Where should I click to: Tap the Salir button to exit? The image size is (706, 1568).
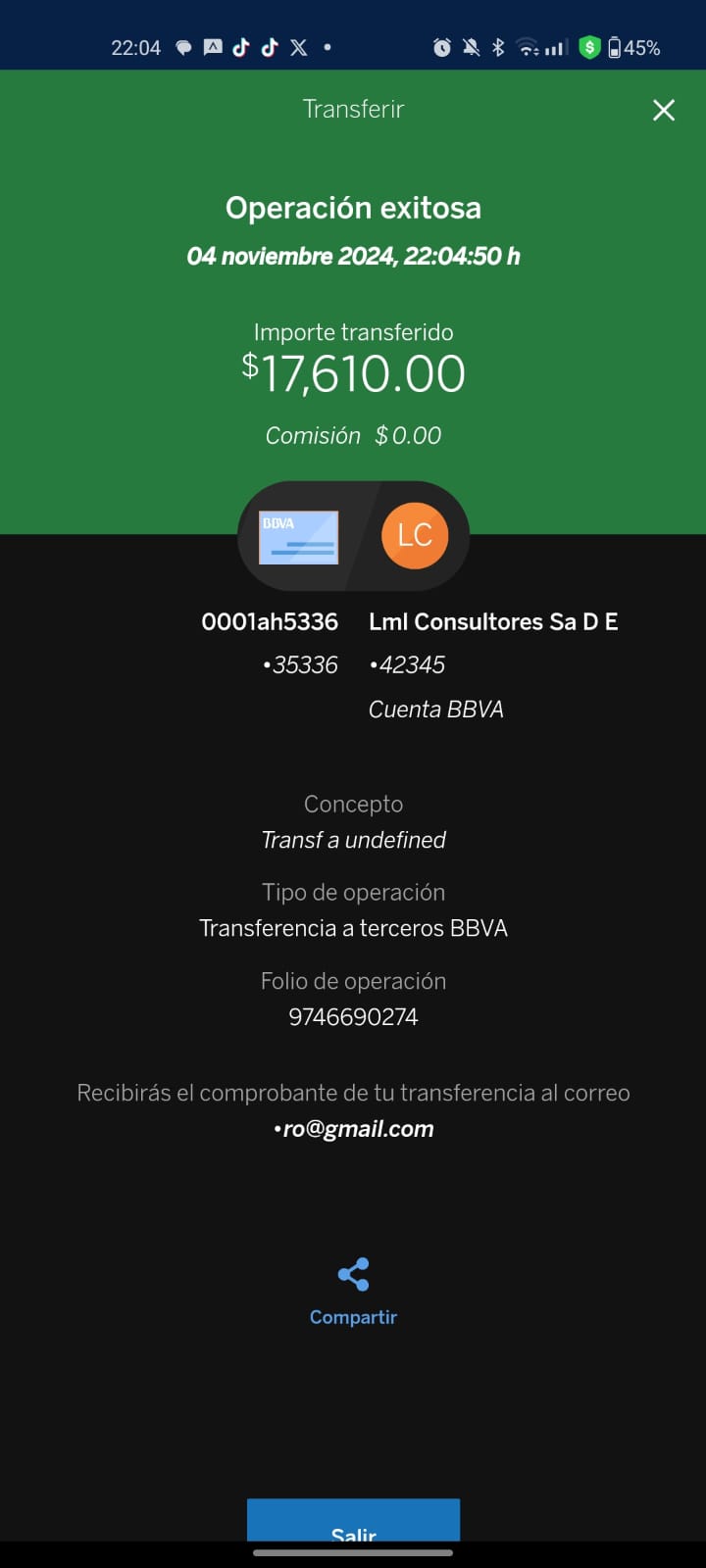[x=353, y=1521]
